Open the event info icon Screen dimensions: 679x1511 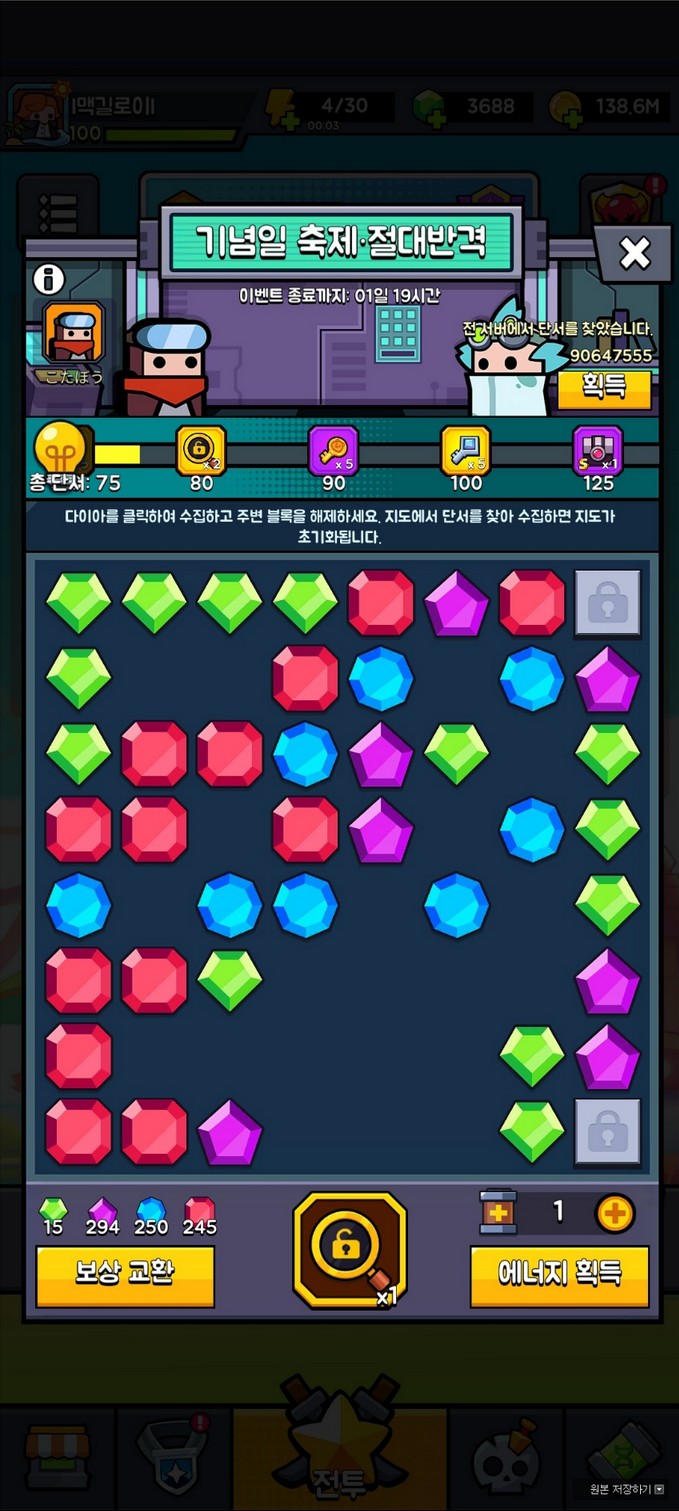(x=48, y=279)
